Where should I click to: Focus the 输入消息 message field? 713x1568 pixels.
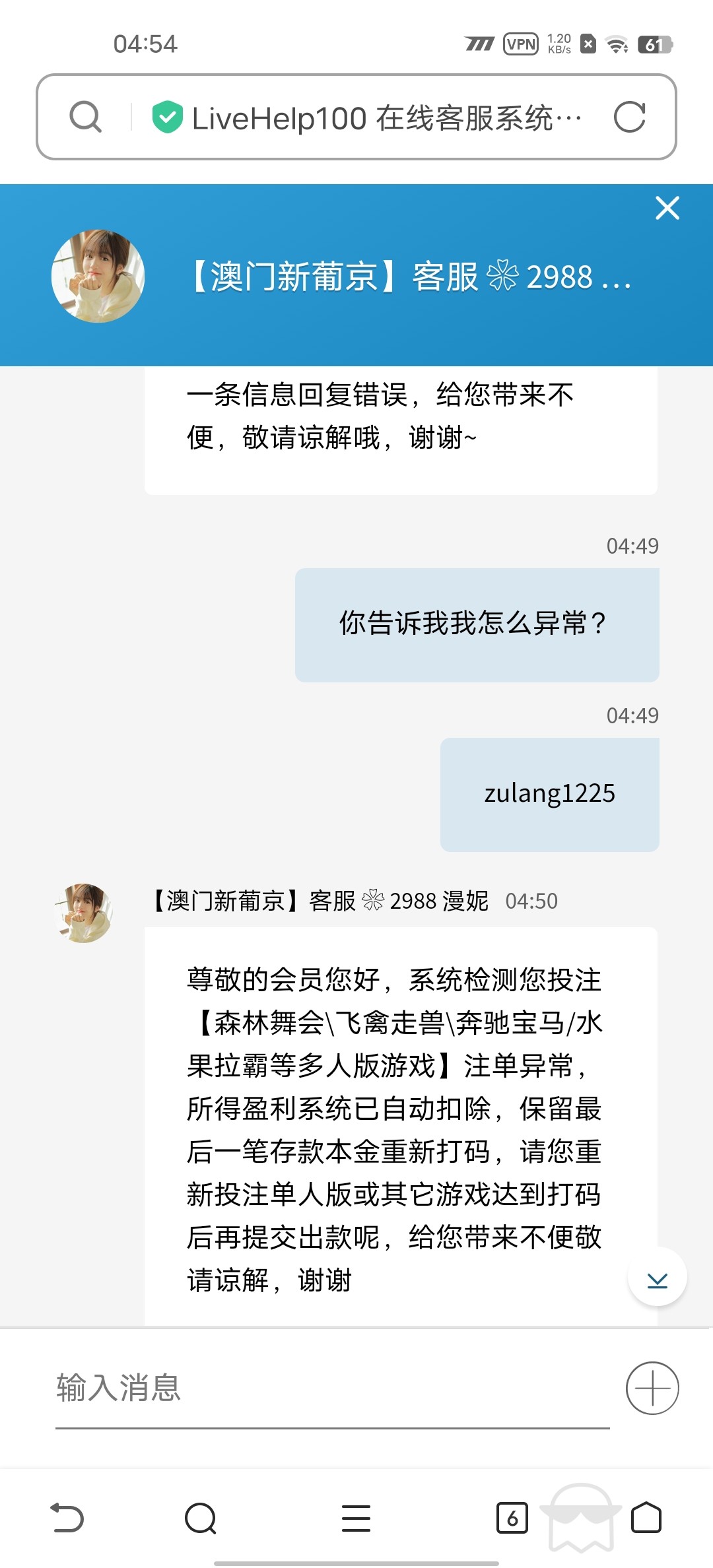click(x=330, y=1388)
